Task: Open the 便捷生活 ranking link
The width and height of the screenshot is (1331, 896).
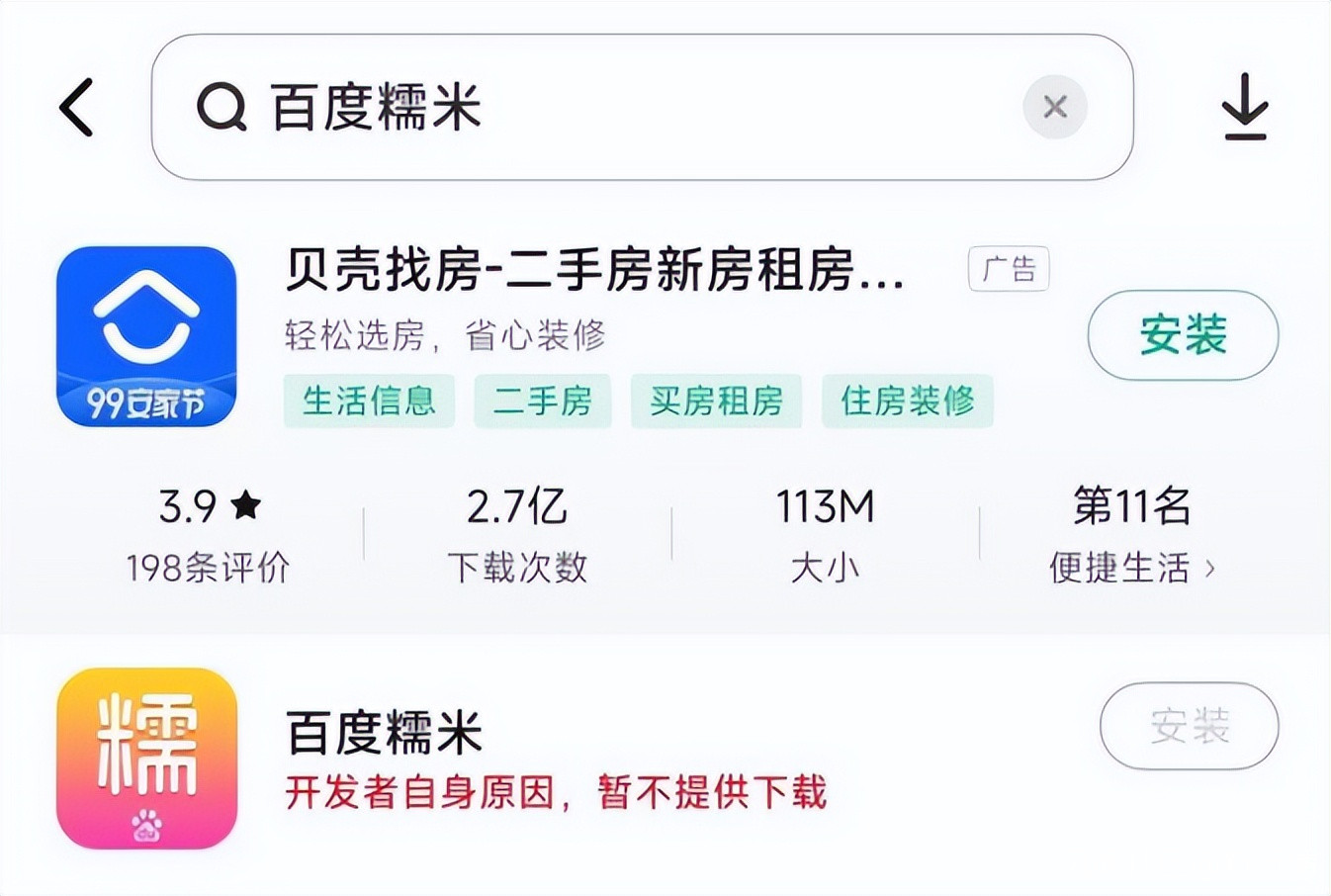Action: [1131, 568]
